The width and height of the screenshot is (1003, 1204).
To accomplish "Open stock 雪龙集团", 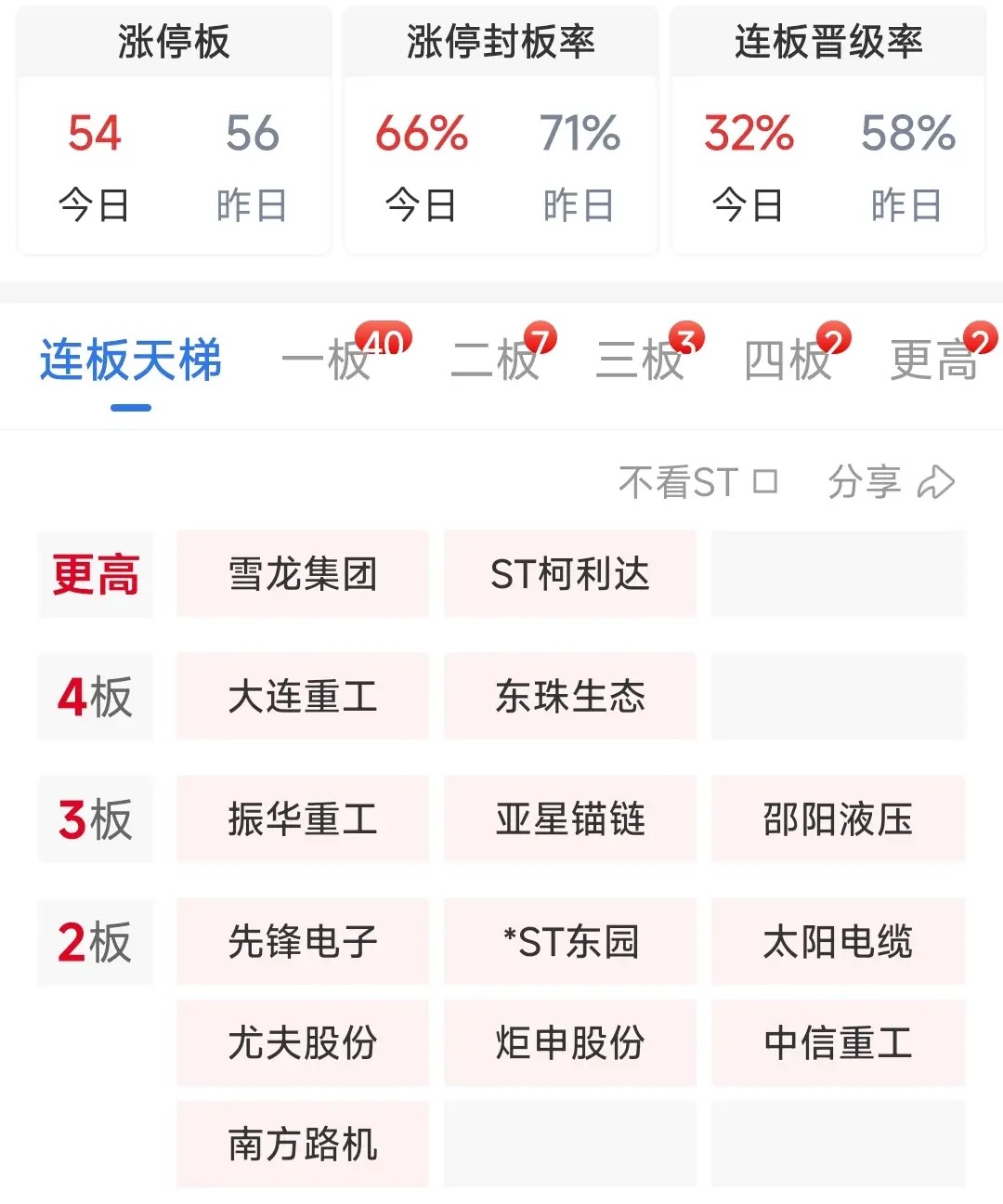I will [303, 573].
